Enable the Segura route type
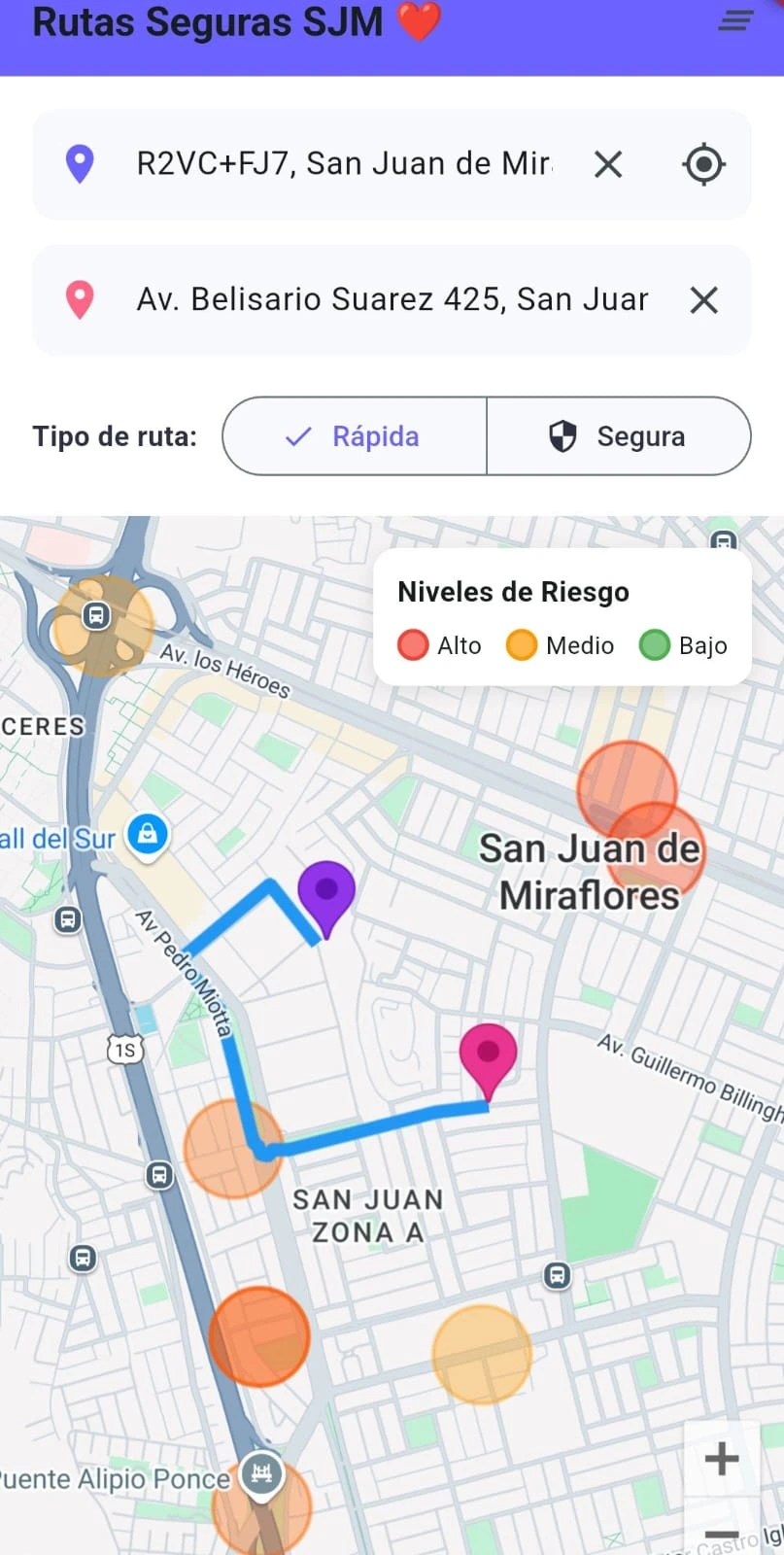This screenshot has height=1555, width=784. [619, 436]
